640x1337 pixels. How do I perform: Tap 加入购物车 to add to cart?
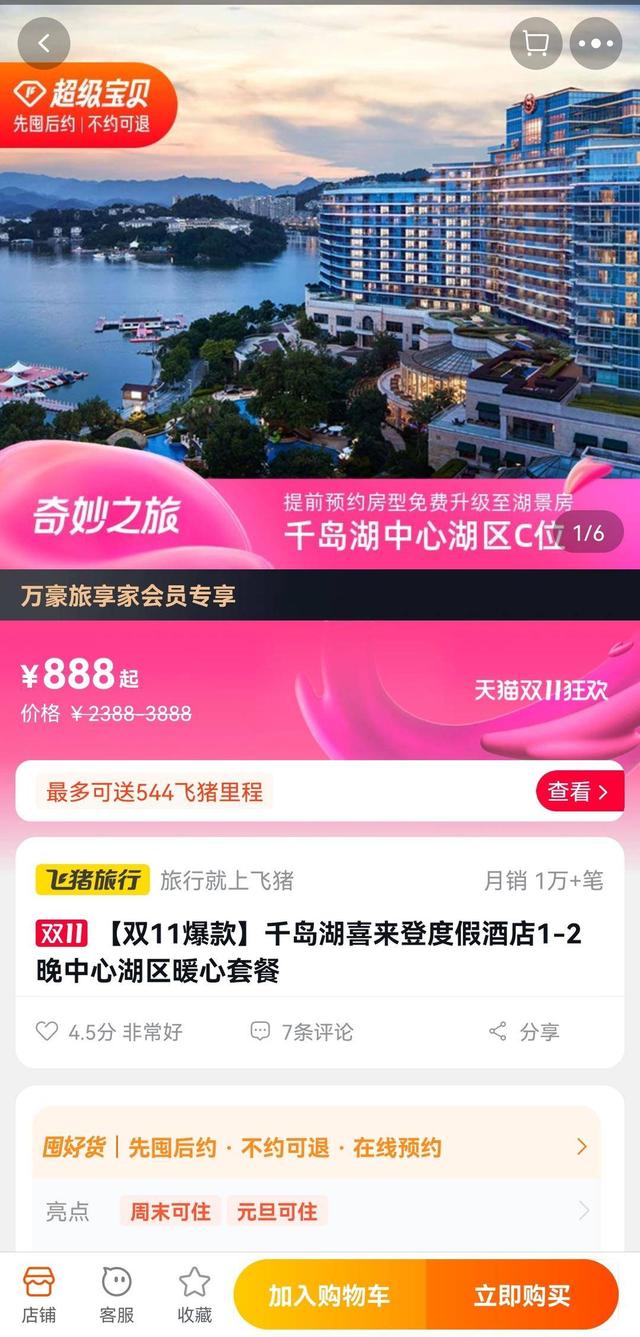point(329,1296)
